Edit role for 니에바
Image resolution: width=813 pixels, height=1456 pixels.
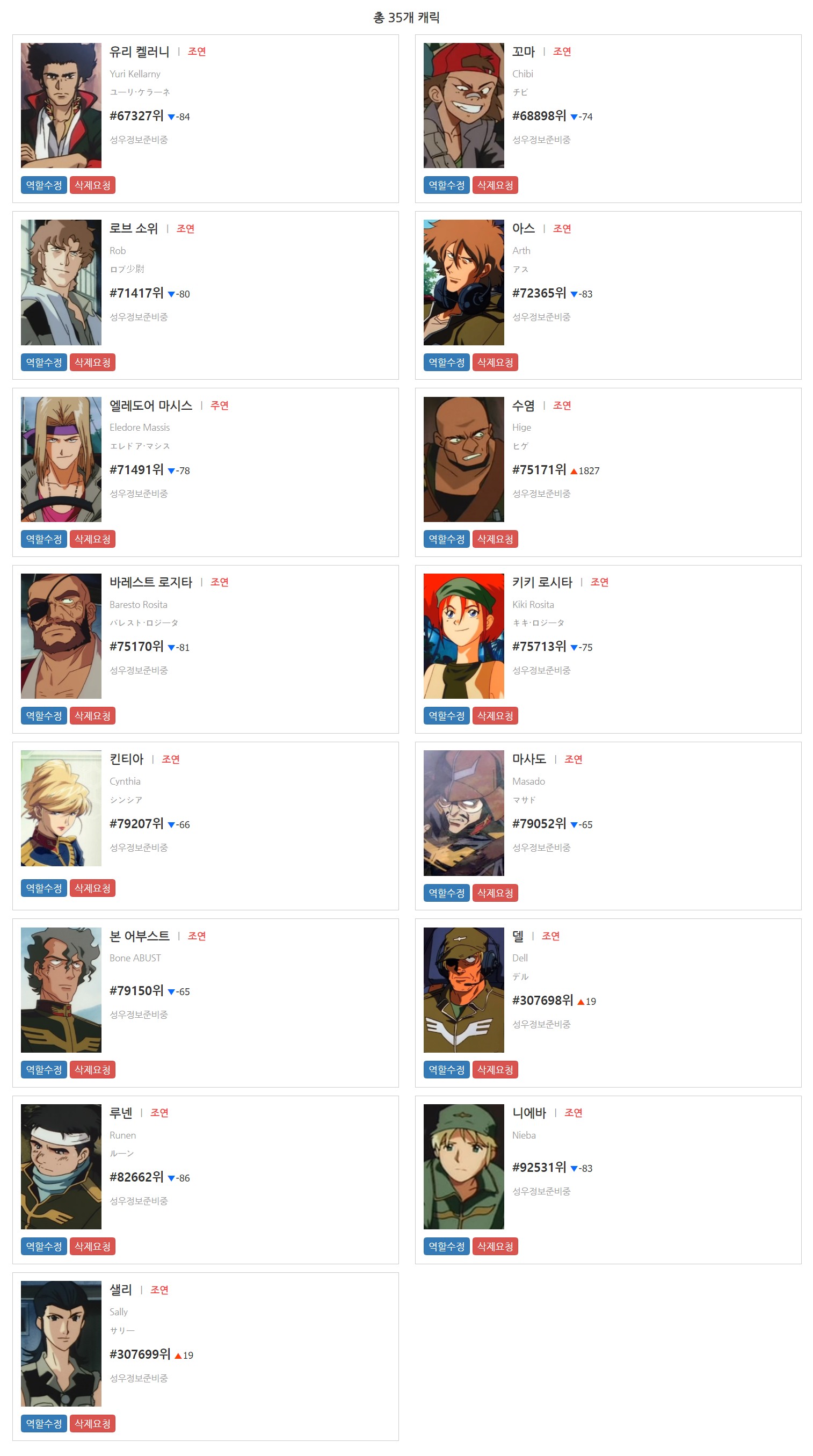(x=446, y=1247)
